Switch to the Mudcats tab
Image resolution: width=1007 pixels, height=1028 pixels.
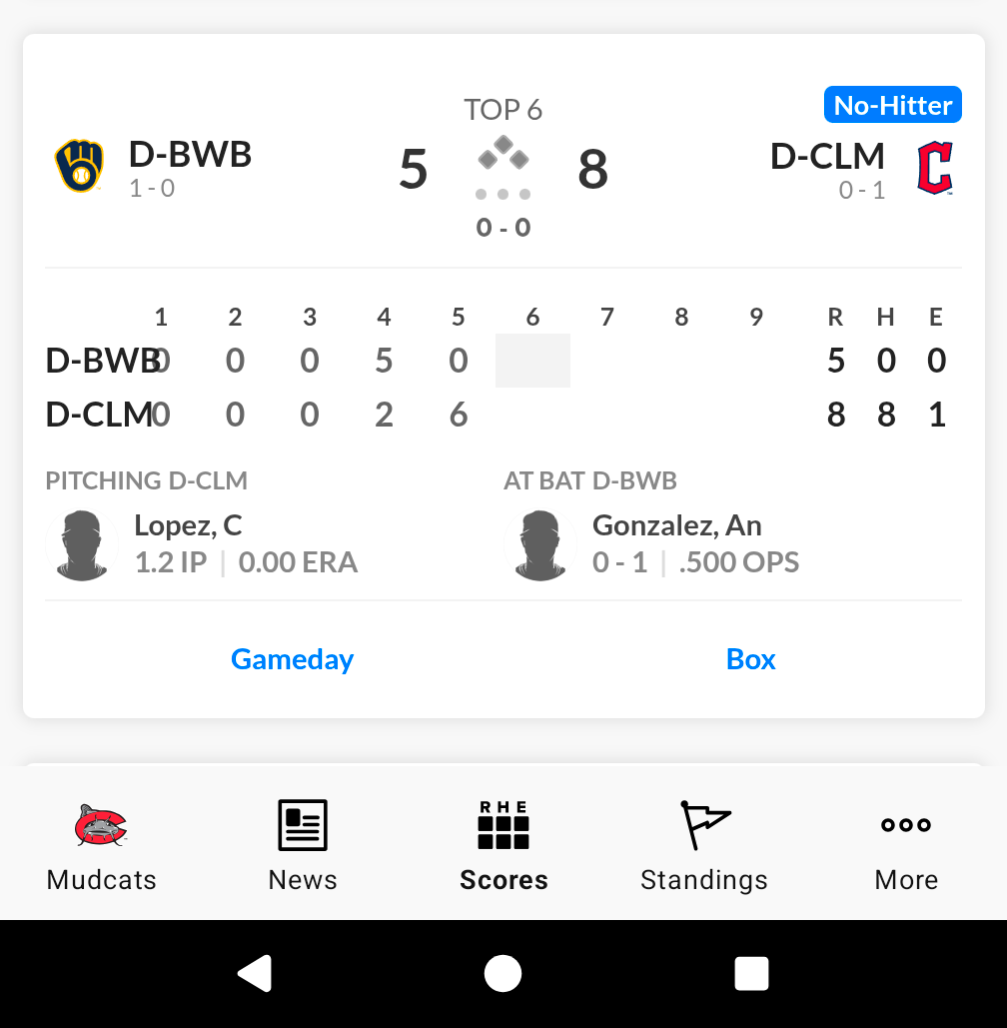click(102, 846)
